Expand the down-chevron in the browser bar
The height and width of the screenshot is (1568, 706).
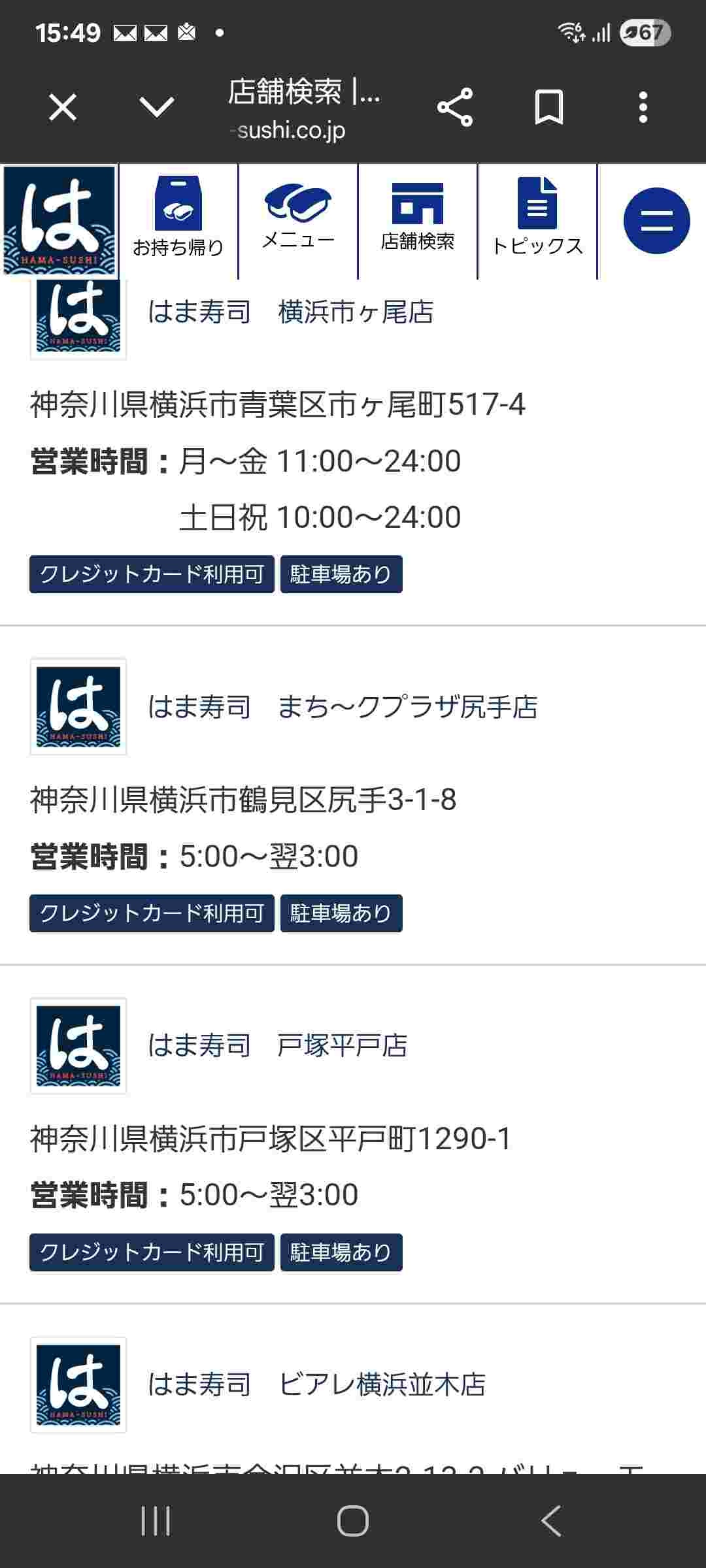[157, 107]
